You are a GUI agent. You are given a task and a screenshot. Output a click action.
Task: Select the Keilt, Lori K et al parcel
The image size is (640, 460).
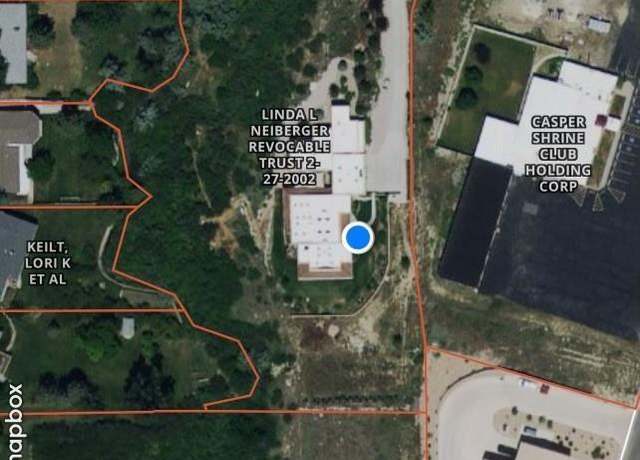(x=45, y=262)
